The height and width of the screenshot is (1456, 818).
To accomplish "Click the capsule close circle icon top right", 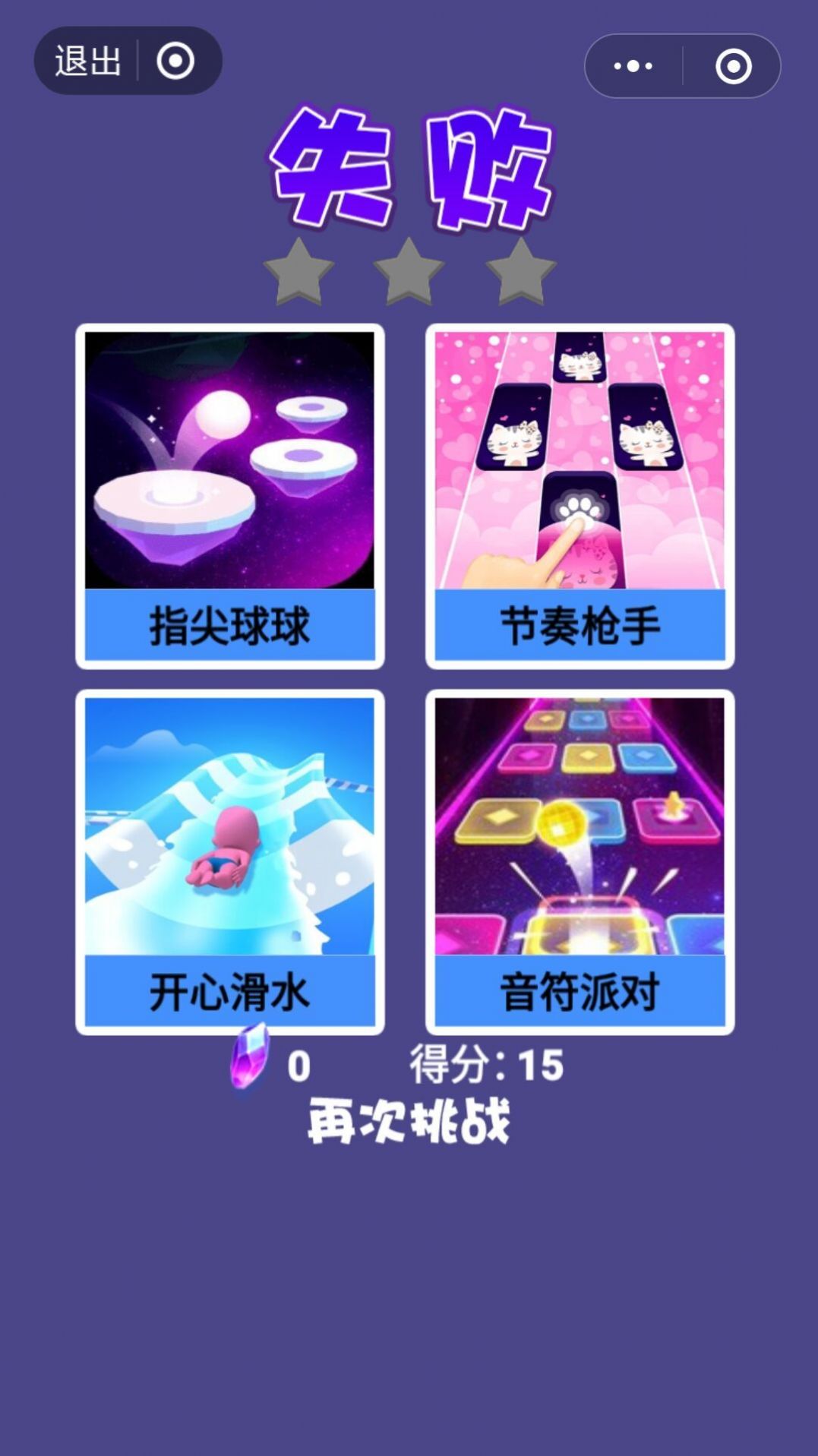I will tap(731, 67).
